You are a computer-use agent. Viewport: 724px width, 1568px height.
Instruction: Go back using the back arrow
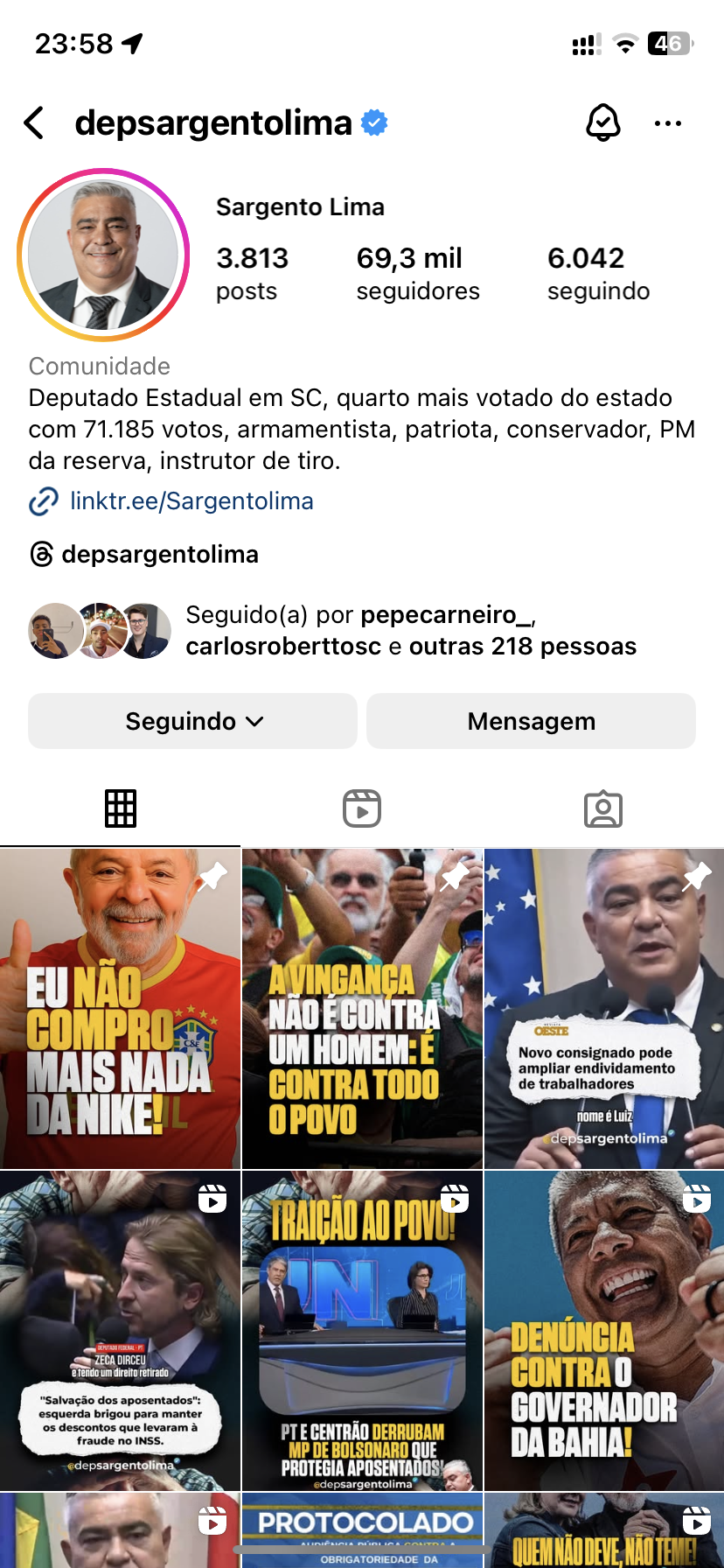[x=34, y=123]
